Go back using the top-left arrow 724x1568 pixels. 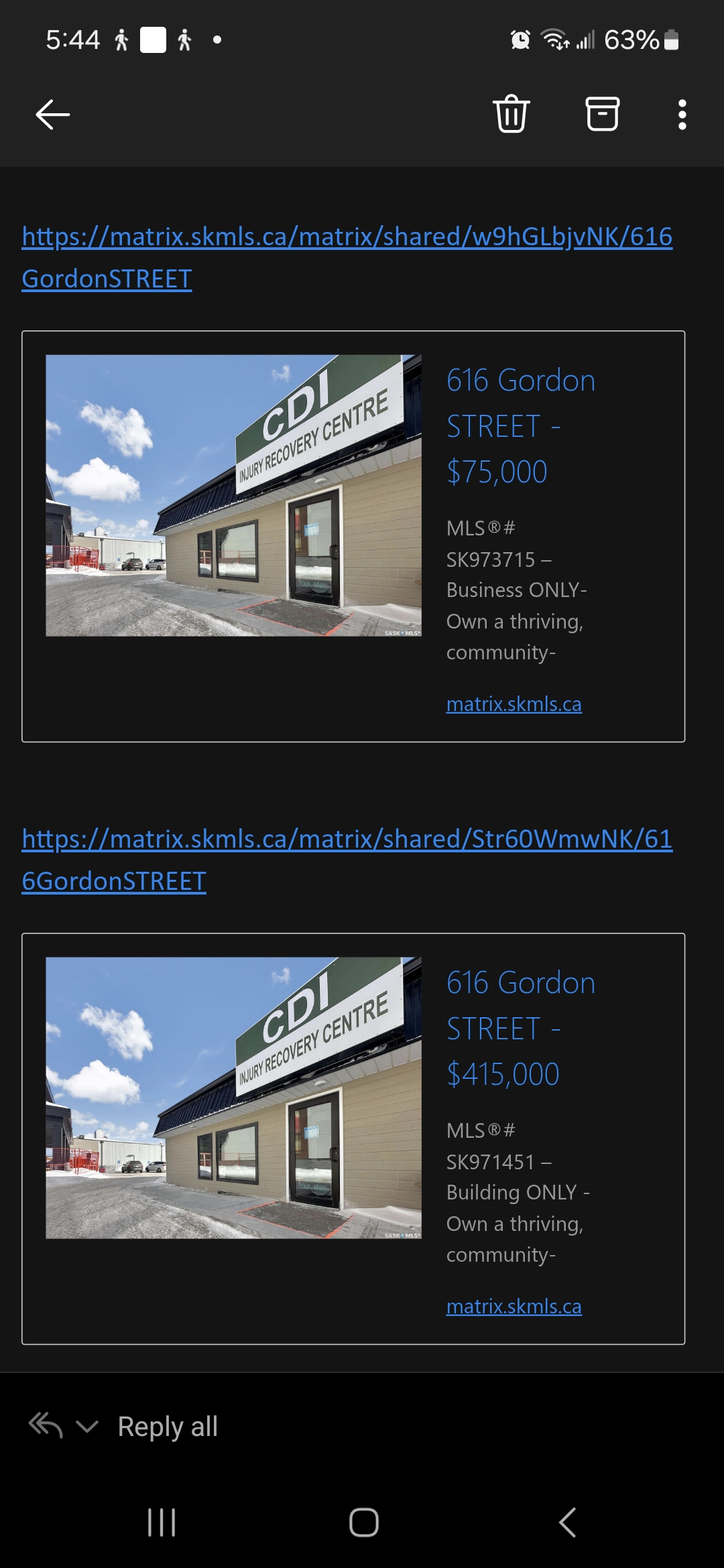click(x=53, y=115)
